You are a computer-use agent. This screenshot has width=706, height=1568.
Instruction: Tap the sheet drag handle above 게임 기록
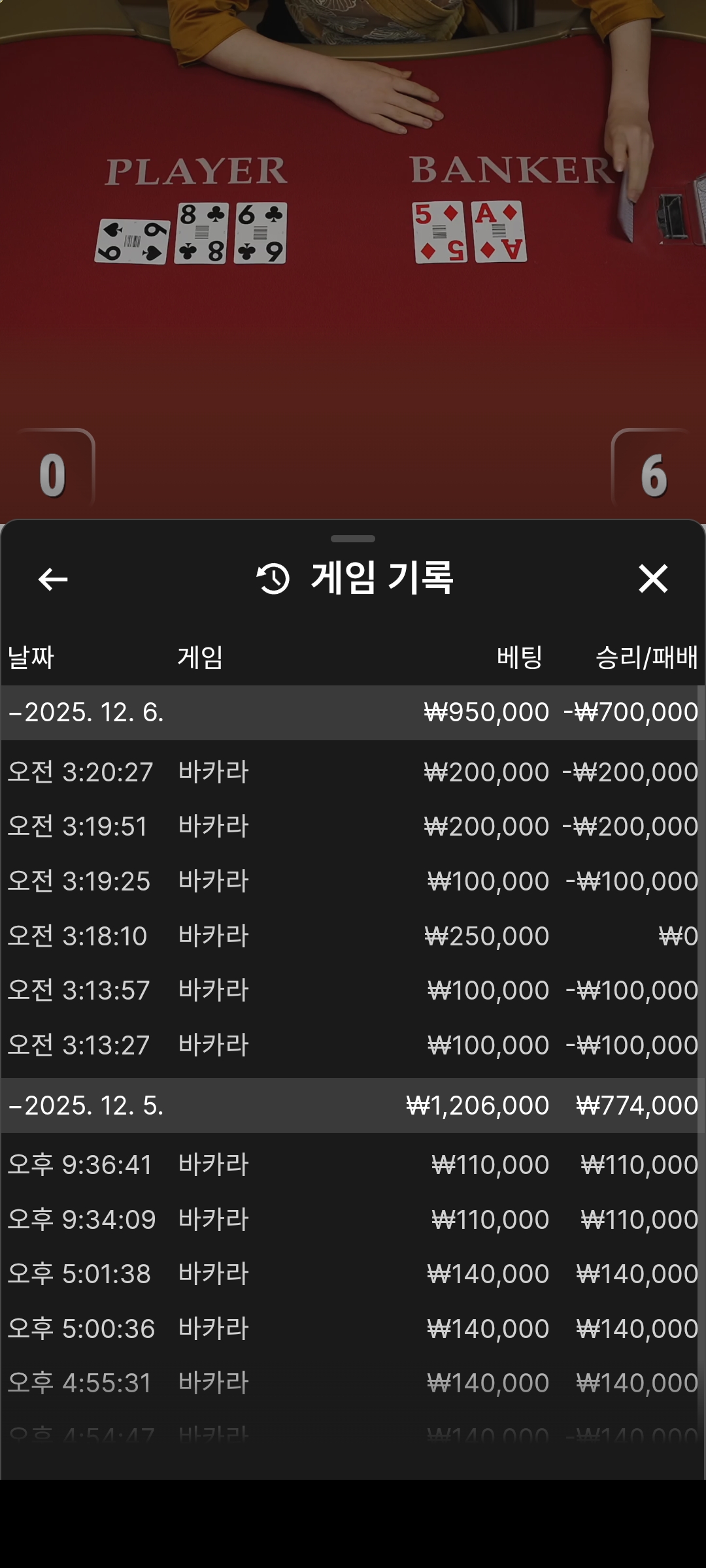click(353, 539)
